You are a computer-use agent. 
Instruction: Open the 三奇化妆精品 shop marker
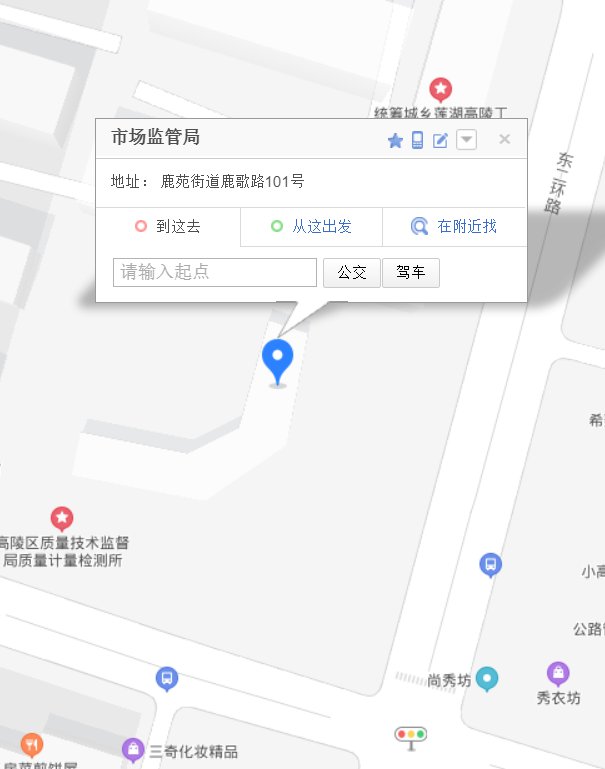132,748
